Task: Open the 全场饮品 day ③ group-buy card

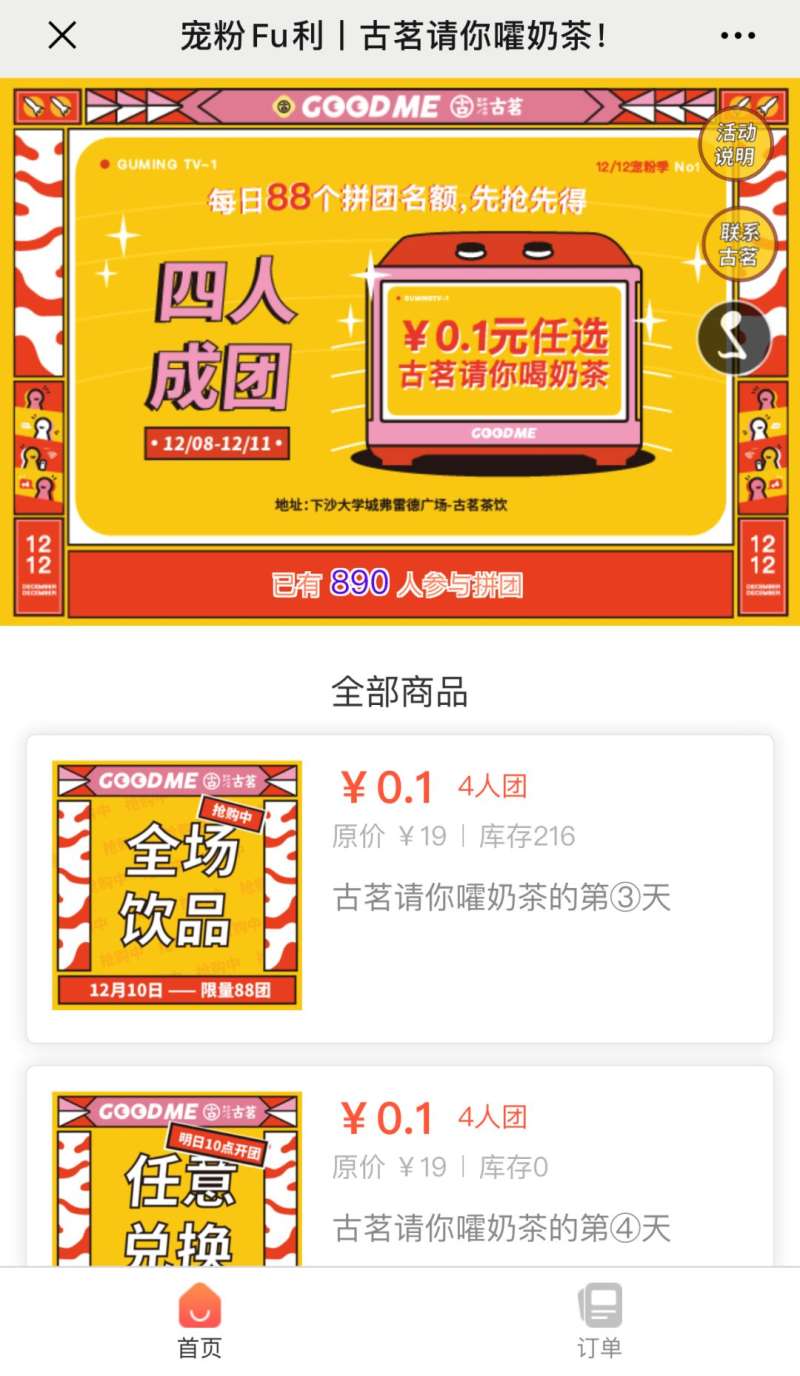Action: point(400,888)
